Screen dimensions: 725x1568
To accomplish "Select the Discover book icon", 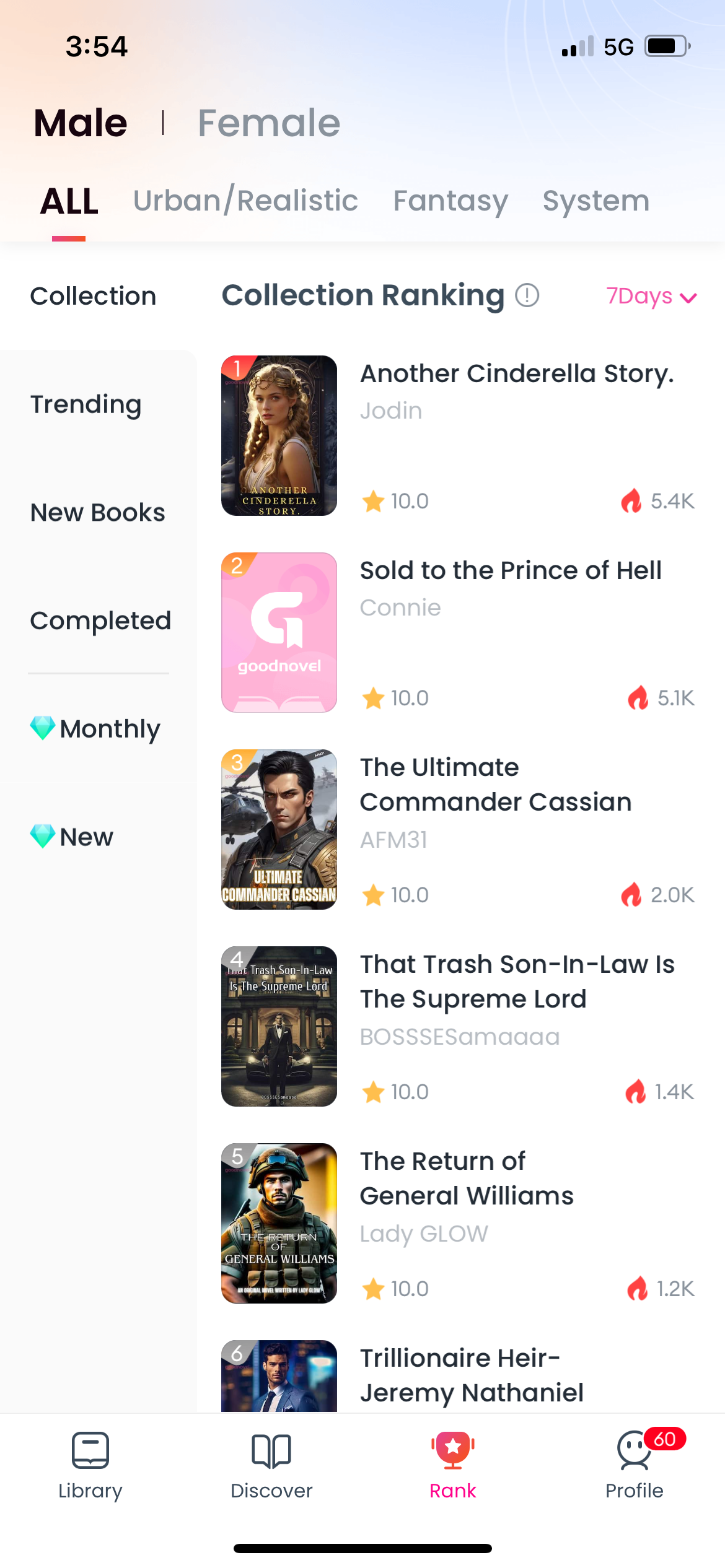I will pos(271,1449).
